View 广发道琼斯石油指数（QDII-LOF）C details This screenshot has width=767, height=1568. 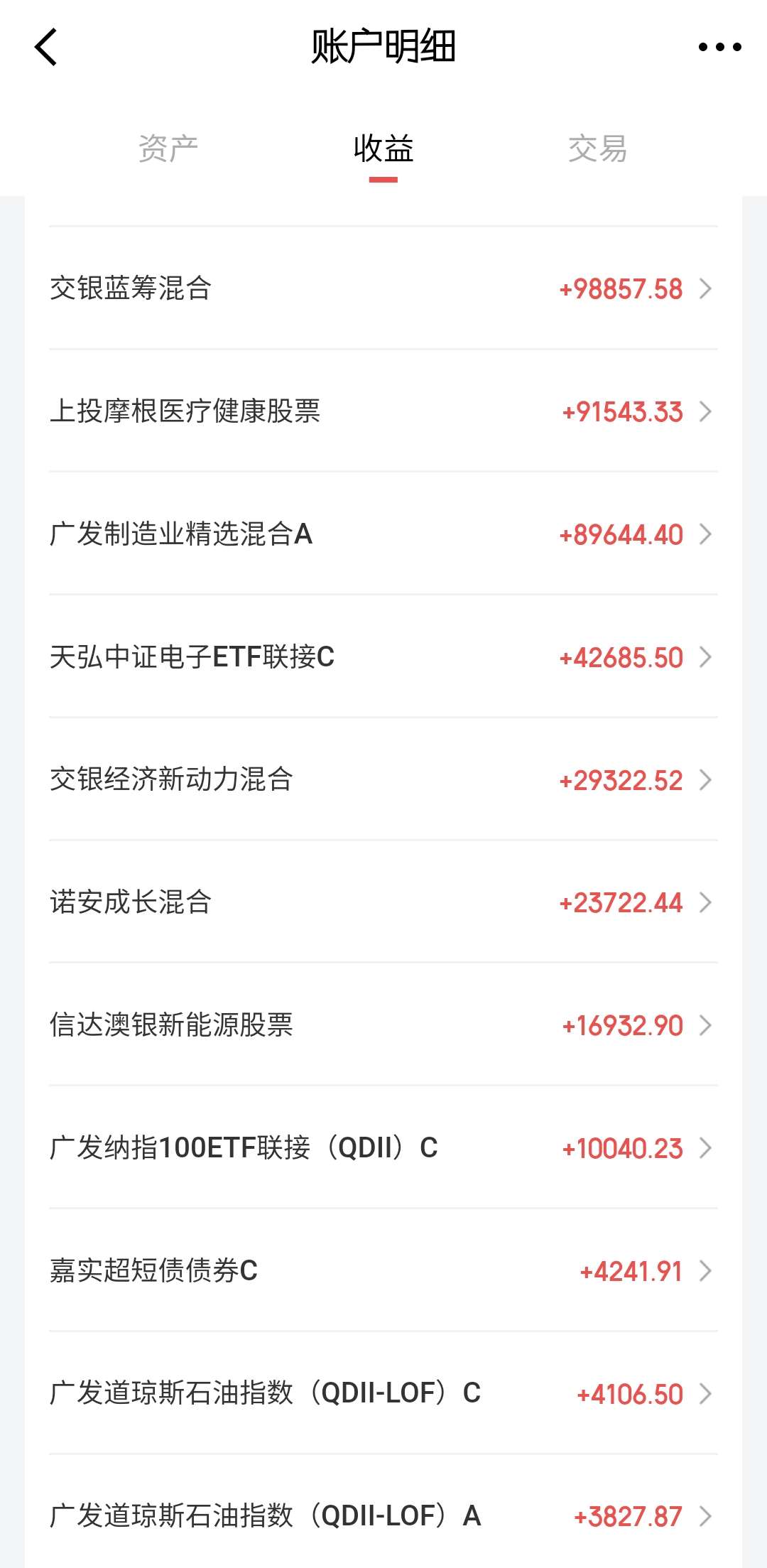point(383,1394)
